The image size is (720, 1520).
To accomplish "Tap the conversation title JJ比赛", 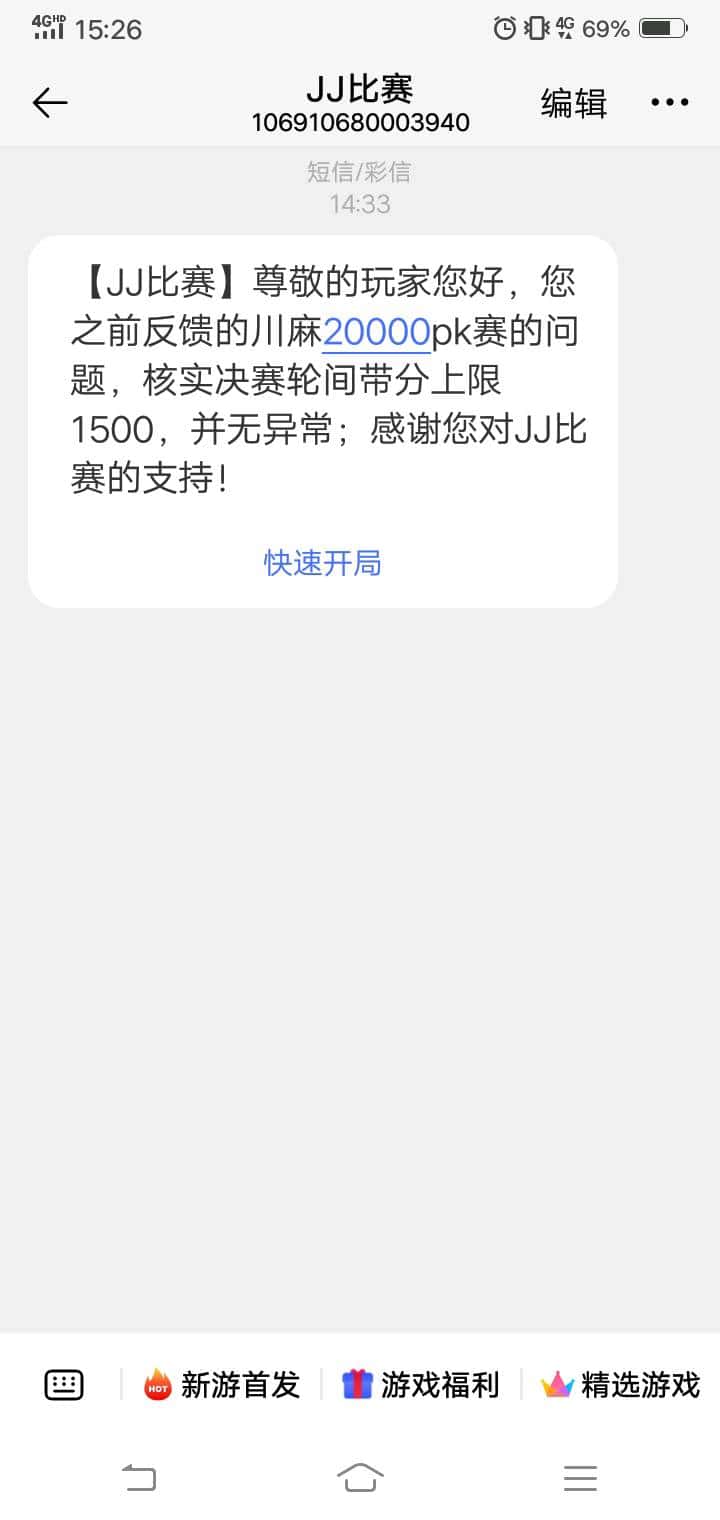I will [x=360, y=88].
